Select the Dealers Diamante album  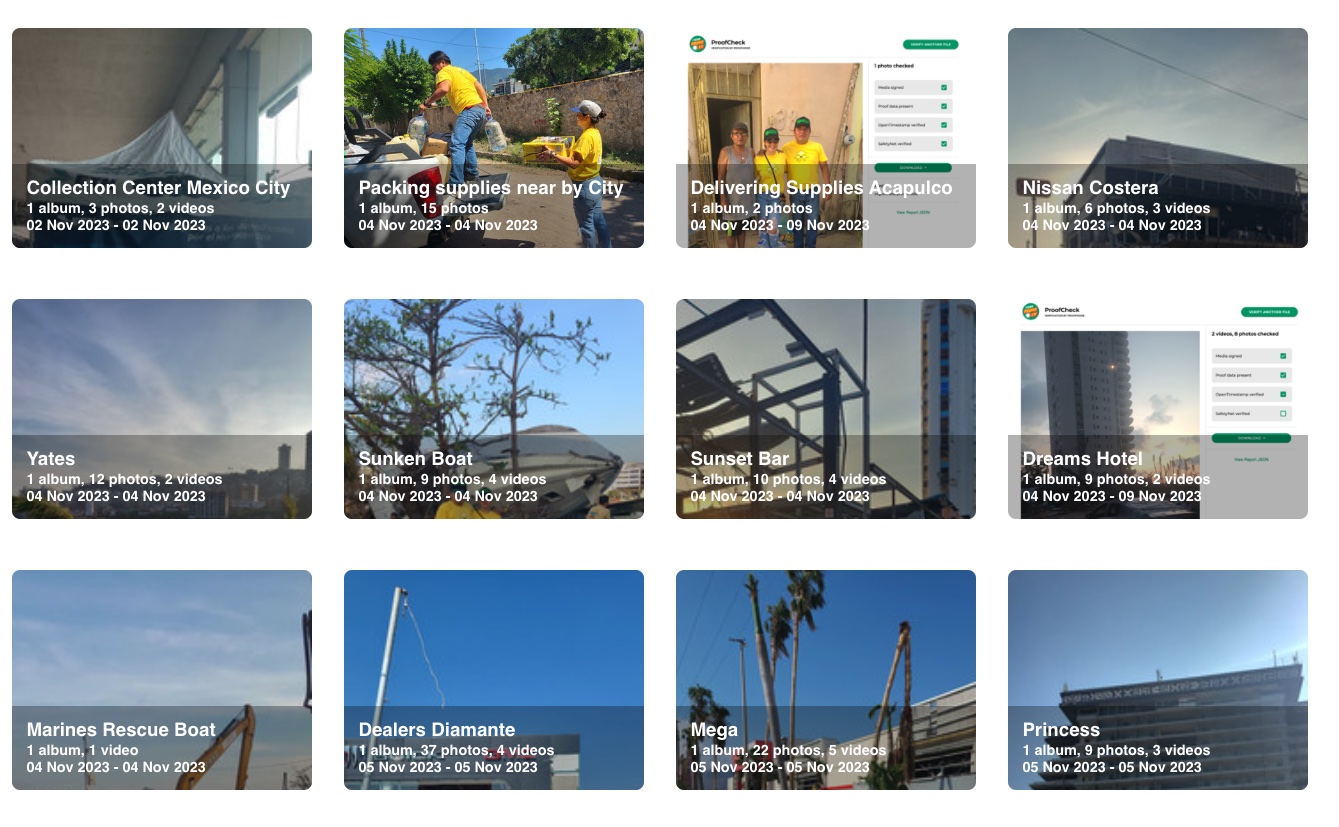493,680
